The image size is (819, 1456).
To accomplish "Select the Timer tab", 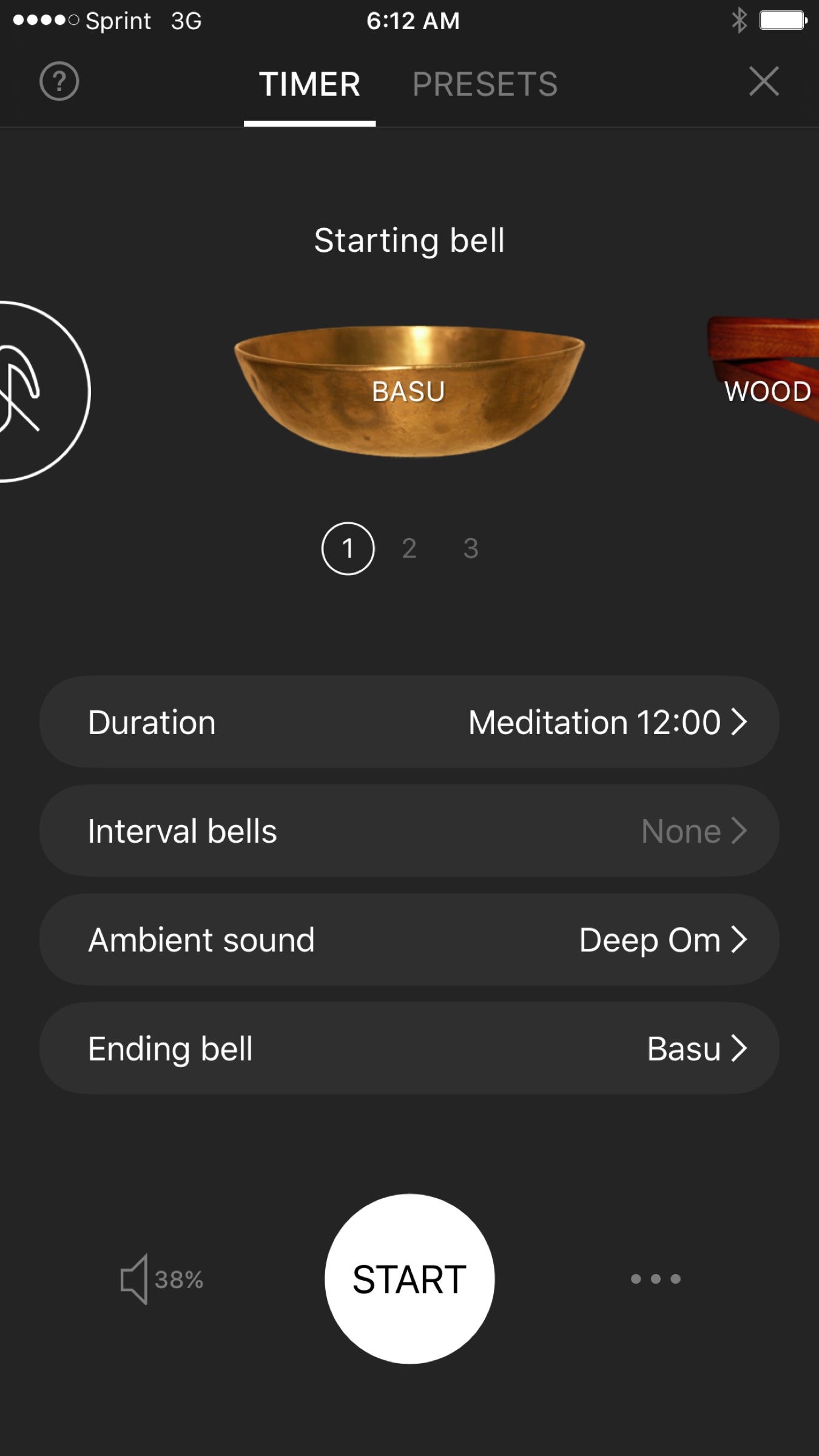I will pyautogui.click(x=309, y=84).
